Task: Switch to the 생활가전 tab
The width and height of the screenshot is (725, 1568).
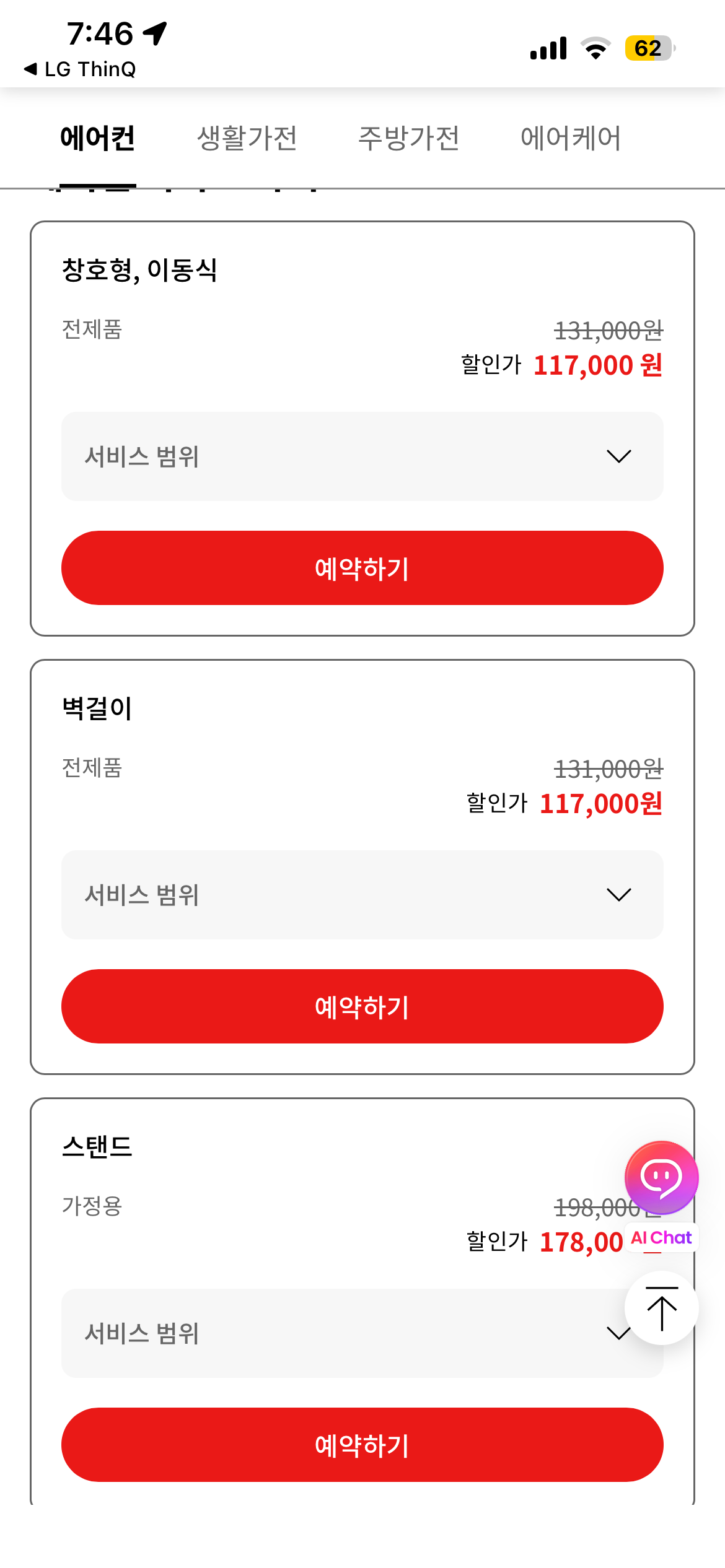Action: pos(247,138)
